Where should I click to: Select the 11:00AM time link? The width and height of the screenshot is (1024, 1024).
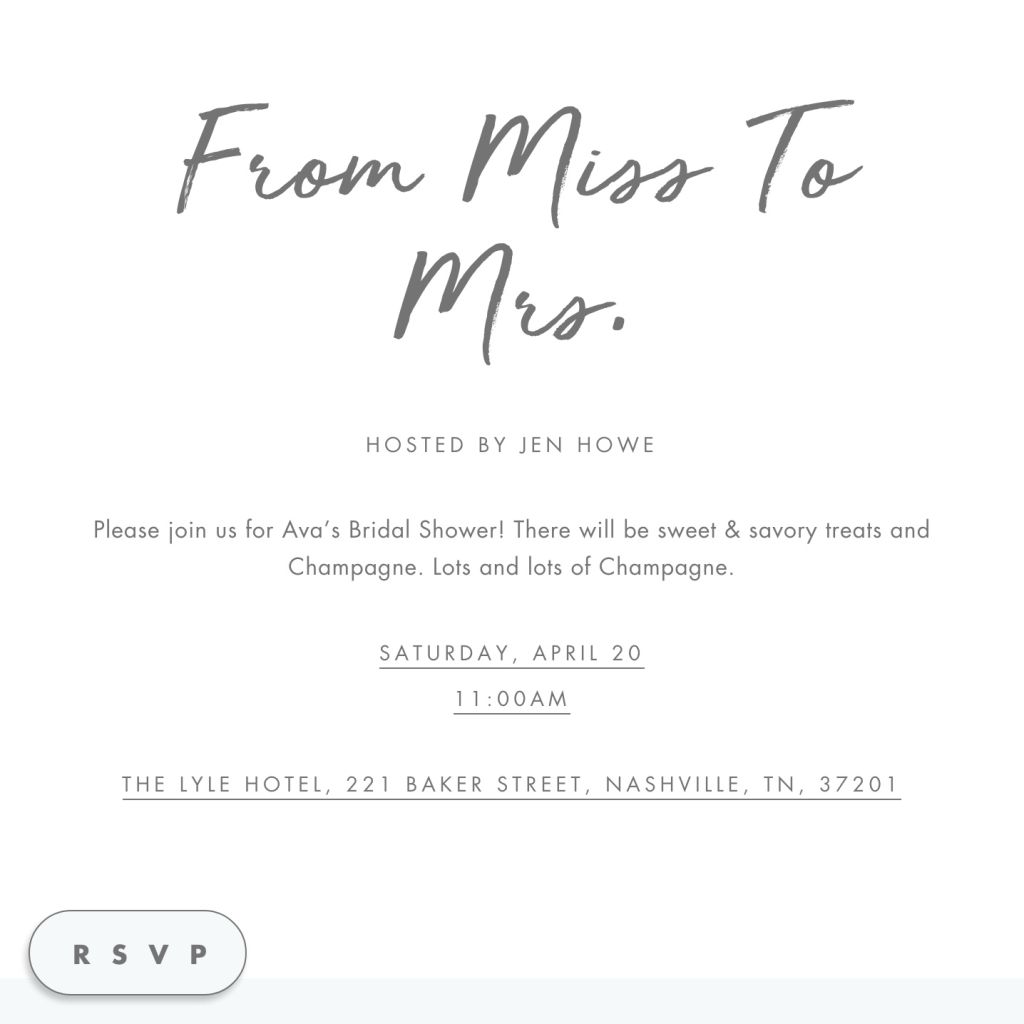tap(511, 700)
